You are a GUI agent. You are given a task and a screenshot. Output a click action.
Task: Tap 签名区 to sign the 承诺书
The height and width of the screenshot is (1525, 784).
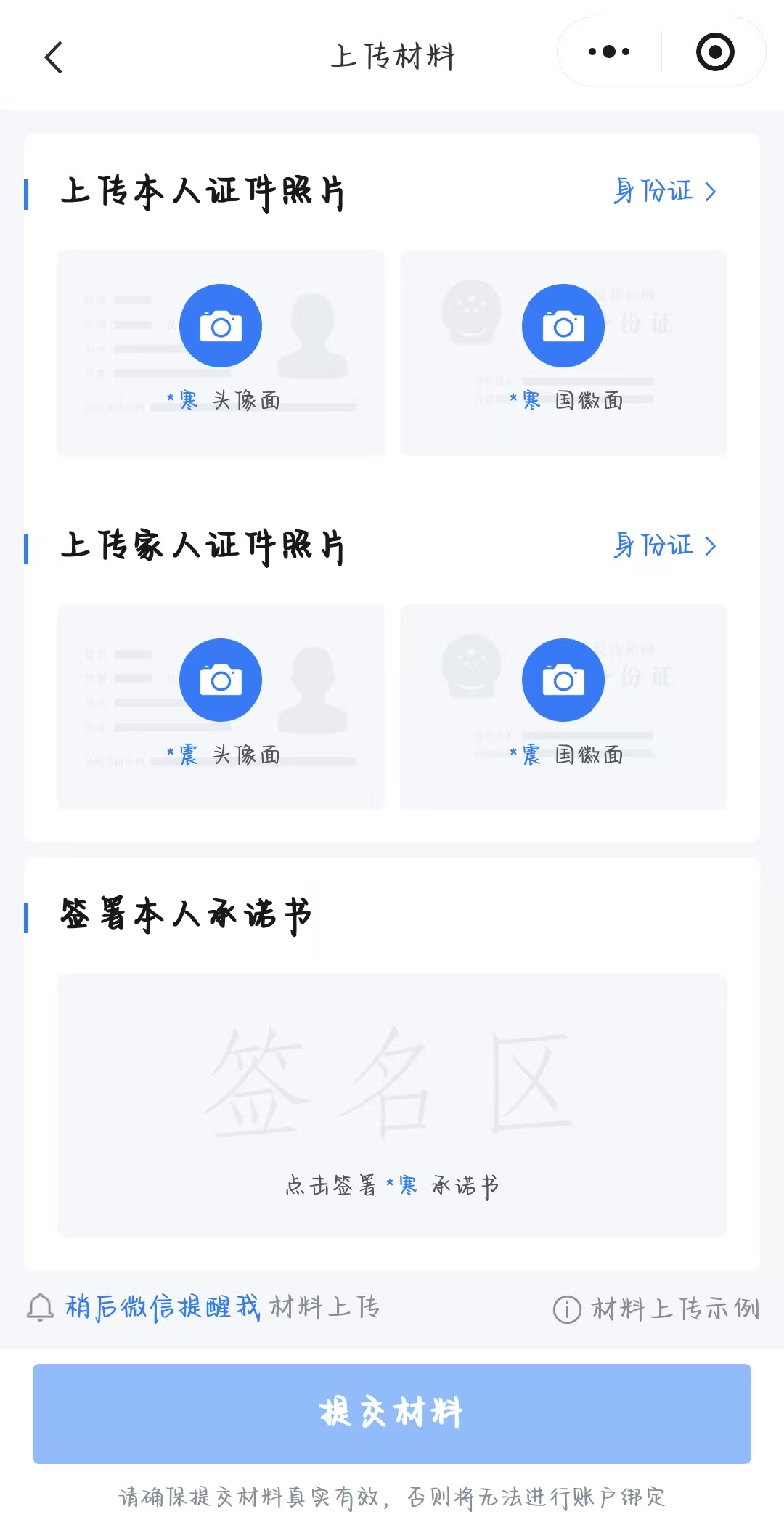[x=392, y=1105]
